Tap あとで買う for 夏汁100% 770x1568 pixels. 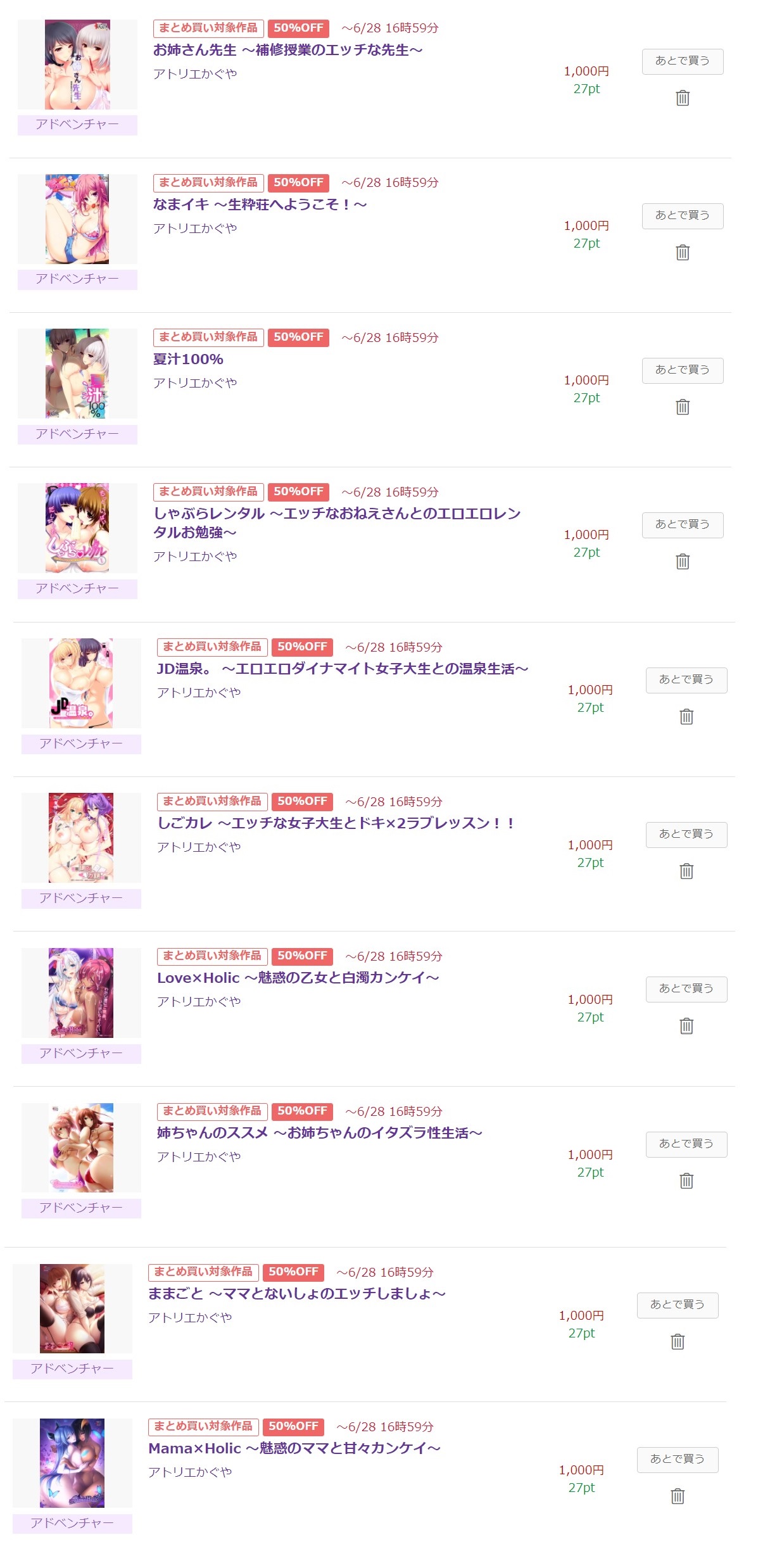click(682, 370)
